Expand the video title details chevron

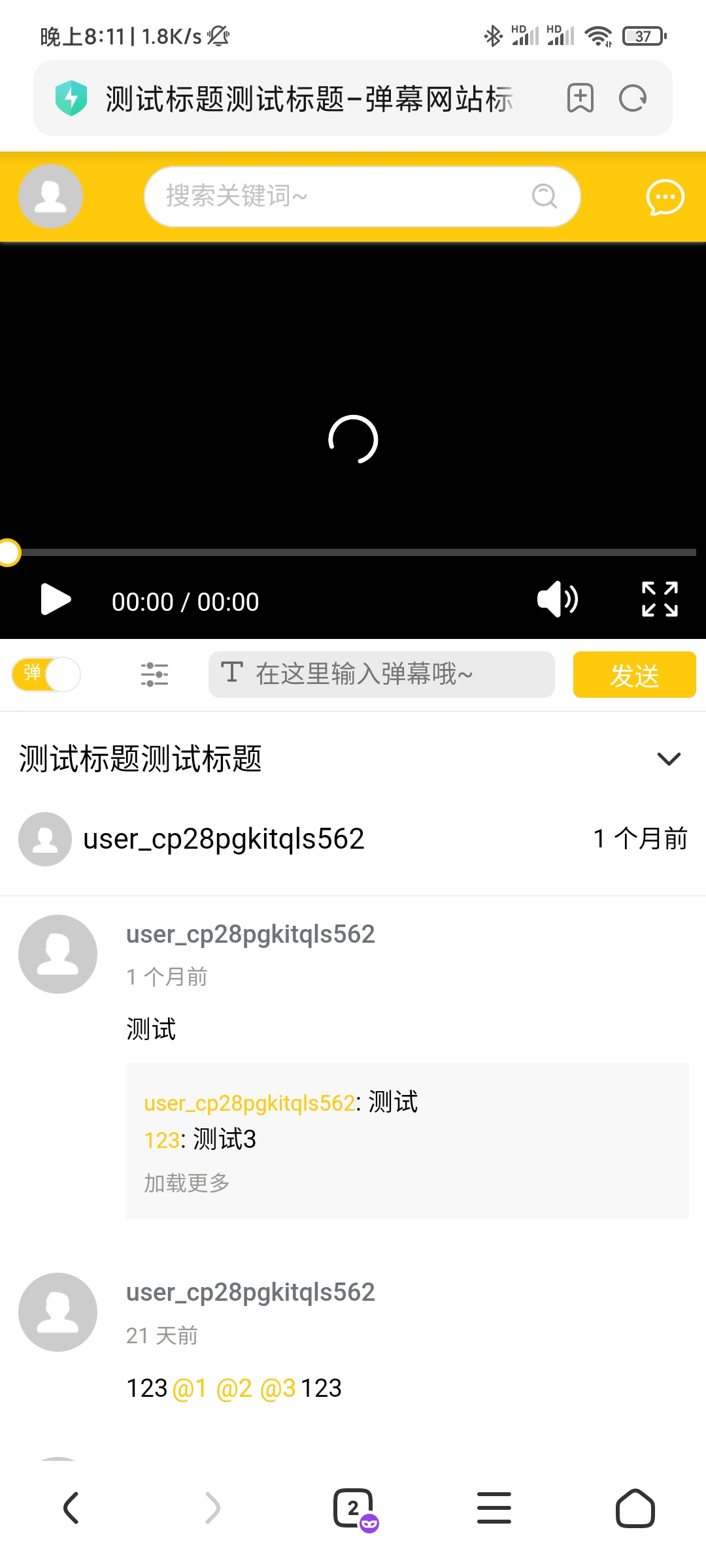click(669, 759)
